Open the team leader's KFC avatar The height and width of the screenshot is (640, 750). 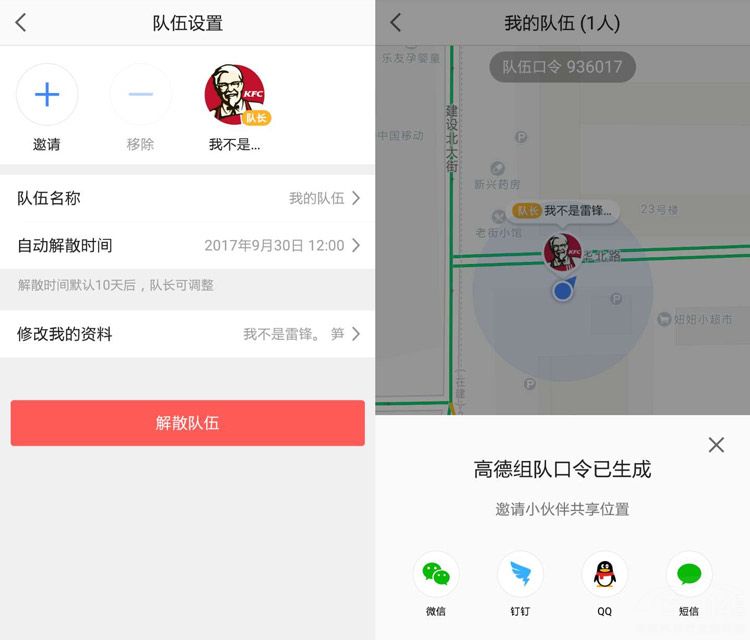[235, 95]
